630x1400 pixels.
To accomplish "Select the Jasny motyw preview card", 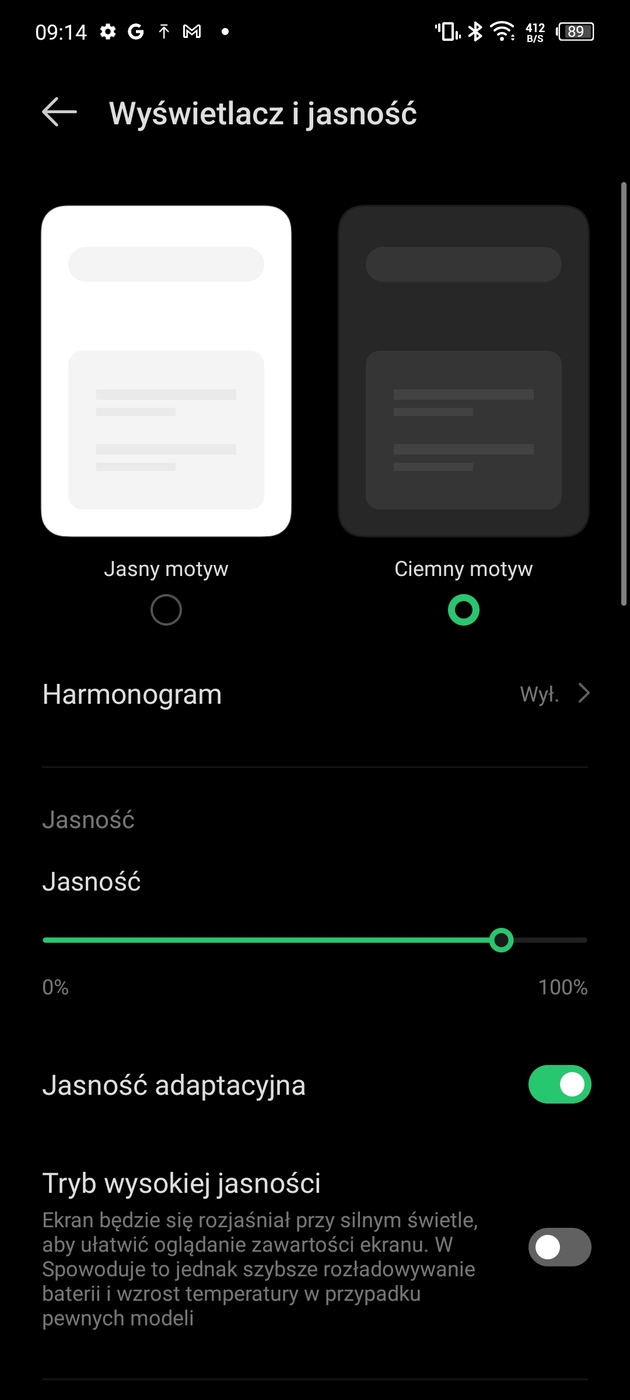I will coord(166,371).
